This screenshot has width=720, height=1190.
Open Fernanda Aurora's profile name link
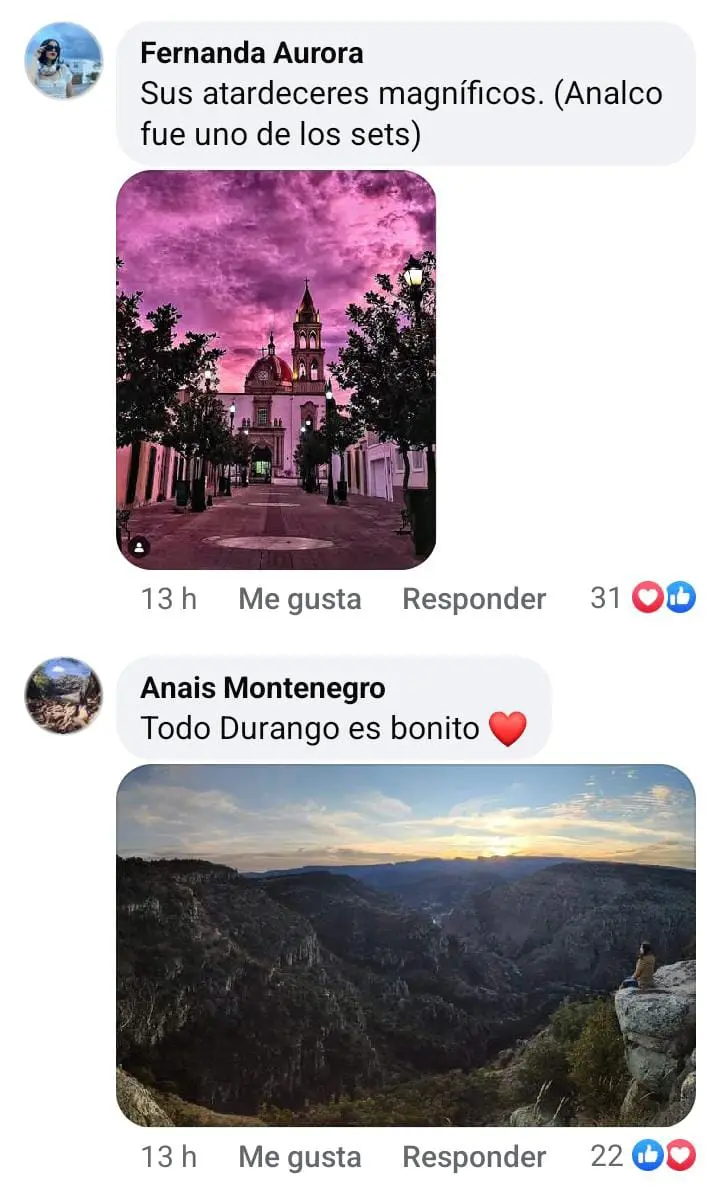point(251,52)
